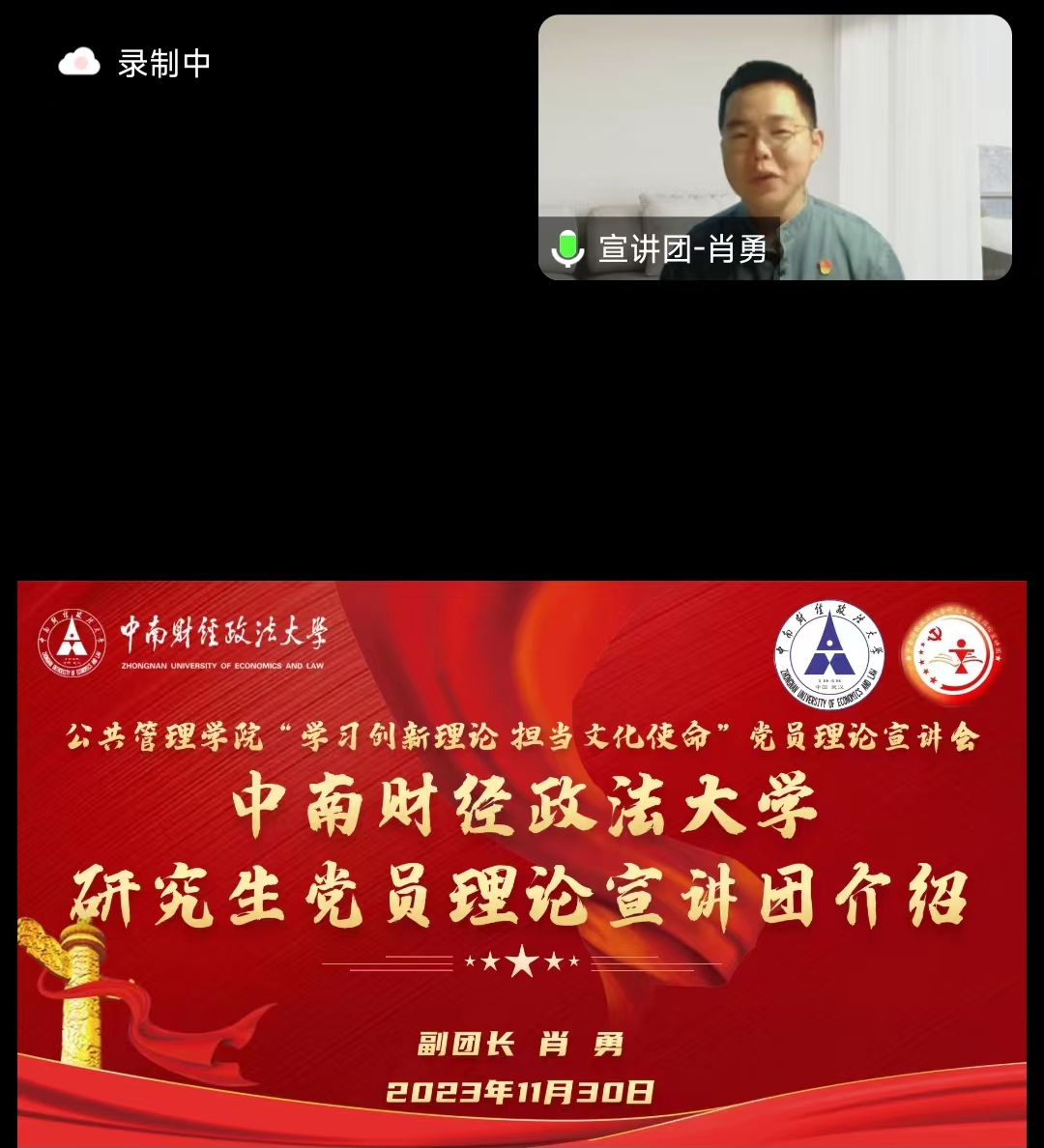The image size is (1044, 1148).
Task: Open the 录制中 cloud recording indicator
Action: [135, 64]
